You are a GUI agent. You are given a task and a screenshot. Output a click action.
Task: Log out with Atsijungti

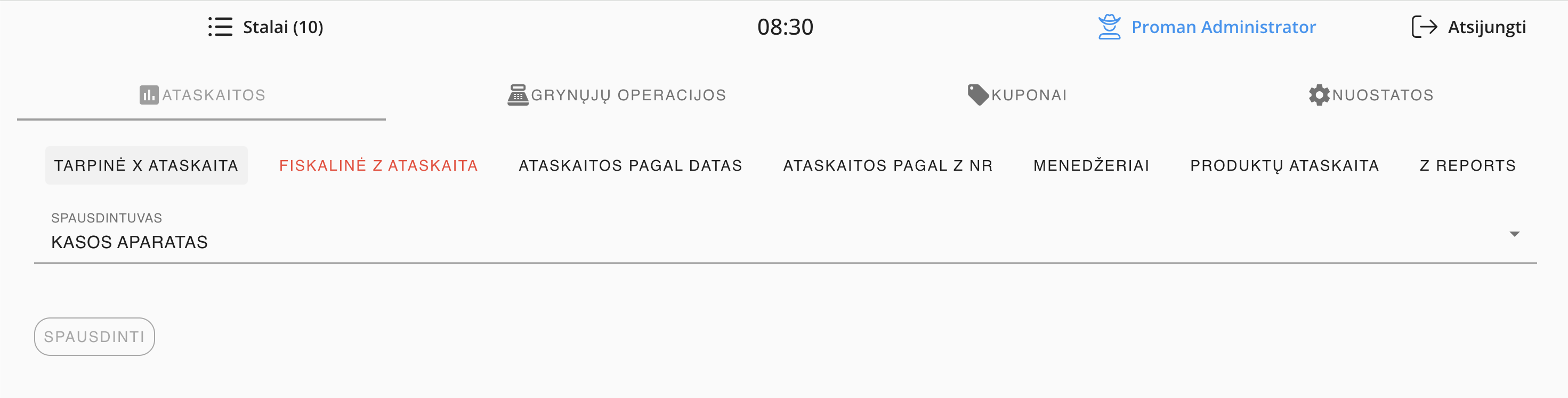pyautogui.click(x=1469, y=27)
